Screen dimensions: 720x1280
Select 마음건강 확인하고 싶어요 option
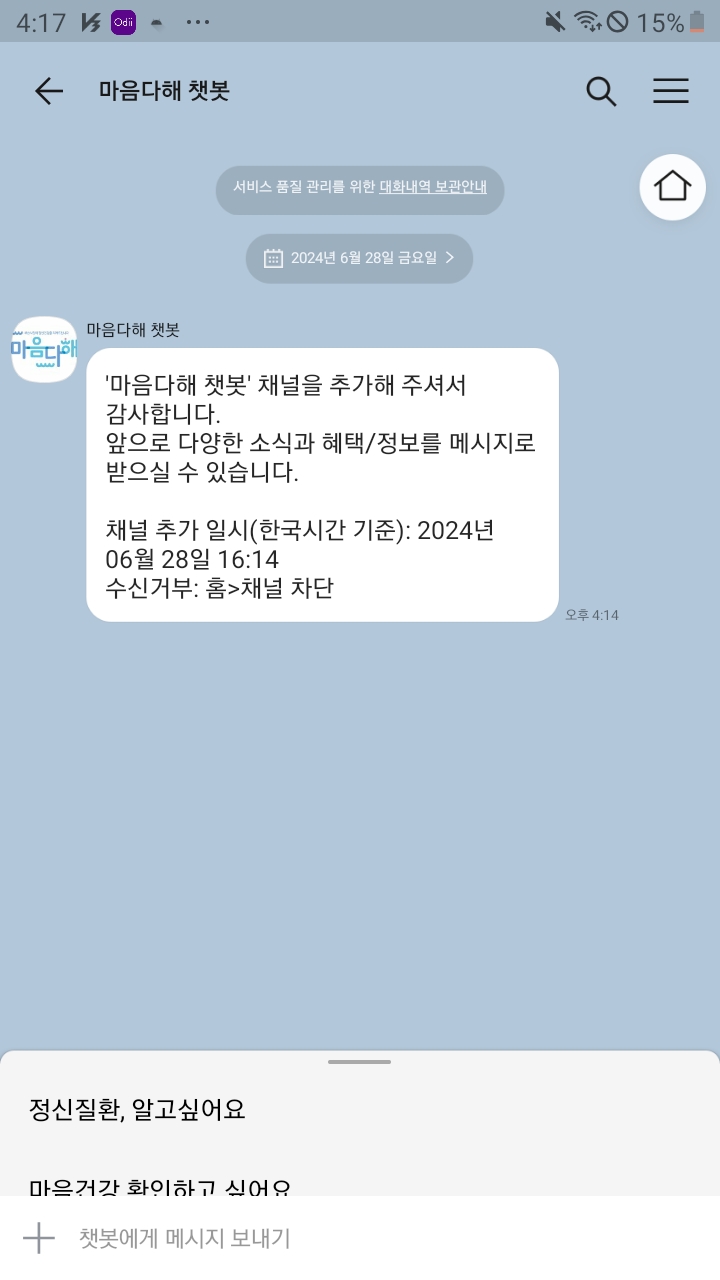pyautogui.click(x=160, y=1186)
